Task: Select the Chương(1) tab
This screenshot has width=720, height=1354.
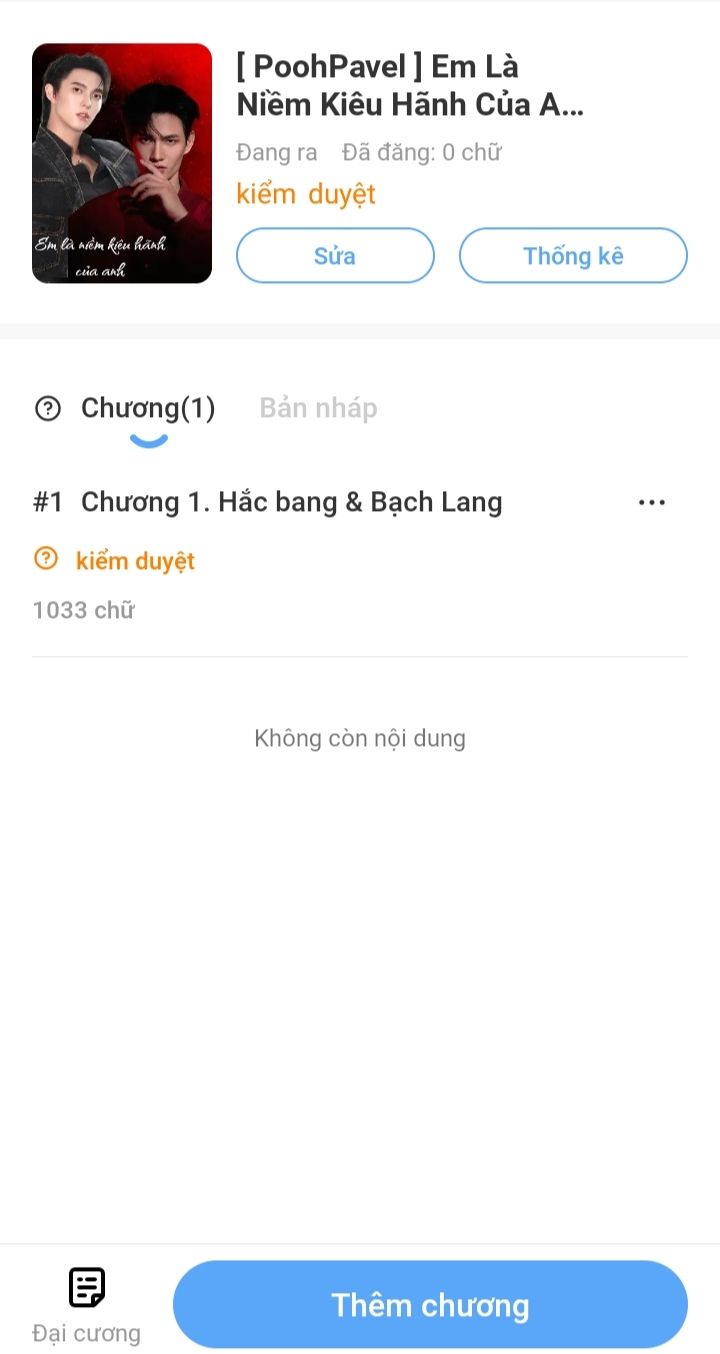Action: 148,408
